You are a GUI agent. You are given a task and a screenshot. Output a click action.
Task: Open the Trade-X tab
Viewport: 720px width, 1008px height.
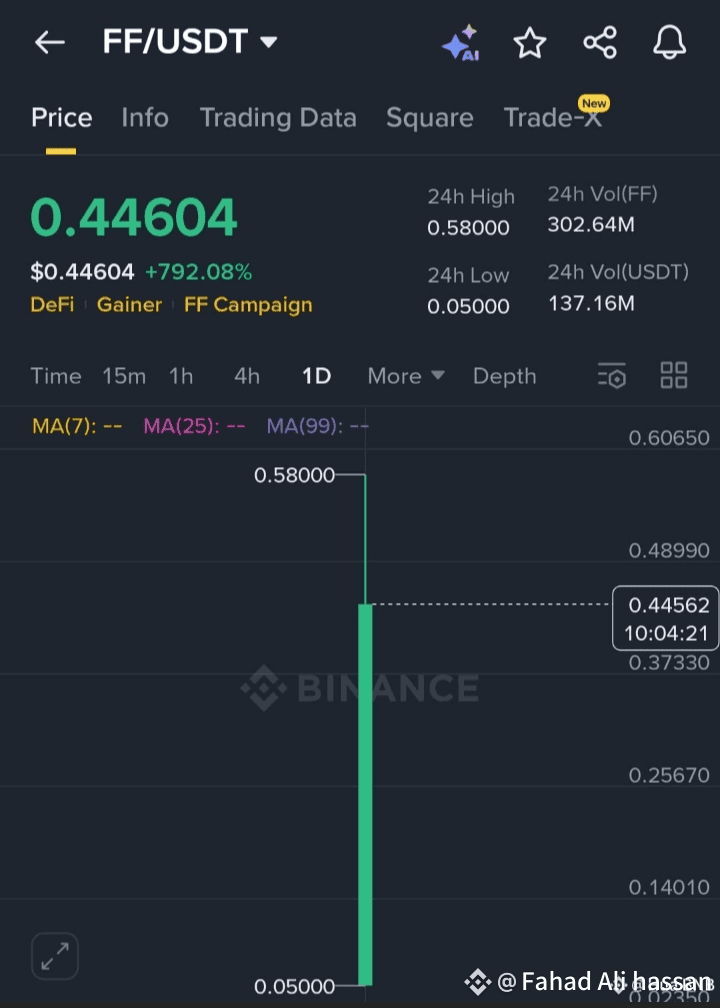pyautogui.click(x=552, y=118)
